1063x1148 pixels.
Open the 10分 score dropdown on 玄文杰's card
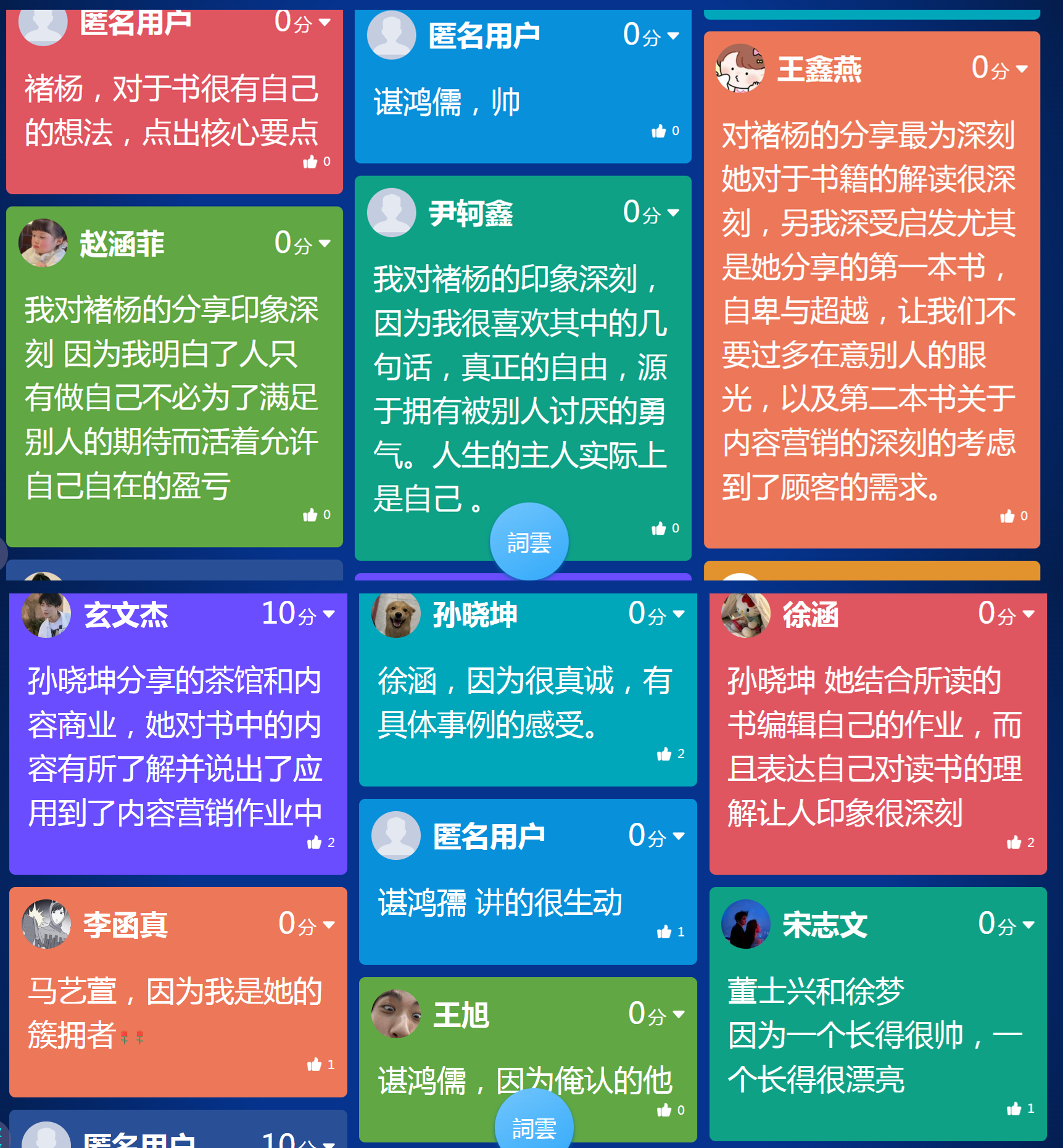point(329,614)
